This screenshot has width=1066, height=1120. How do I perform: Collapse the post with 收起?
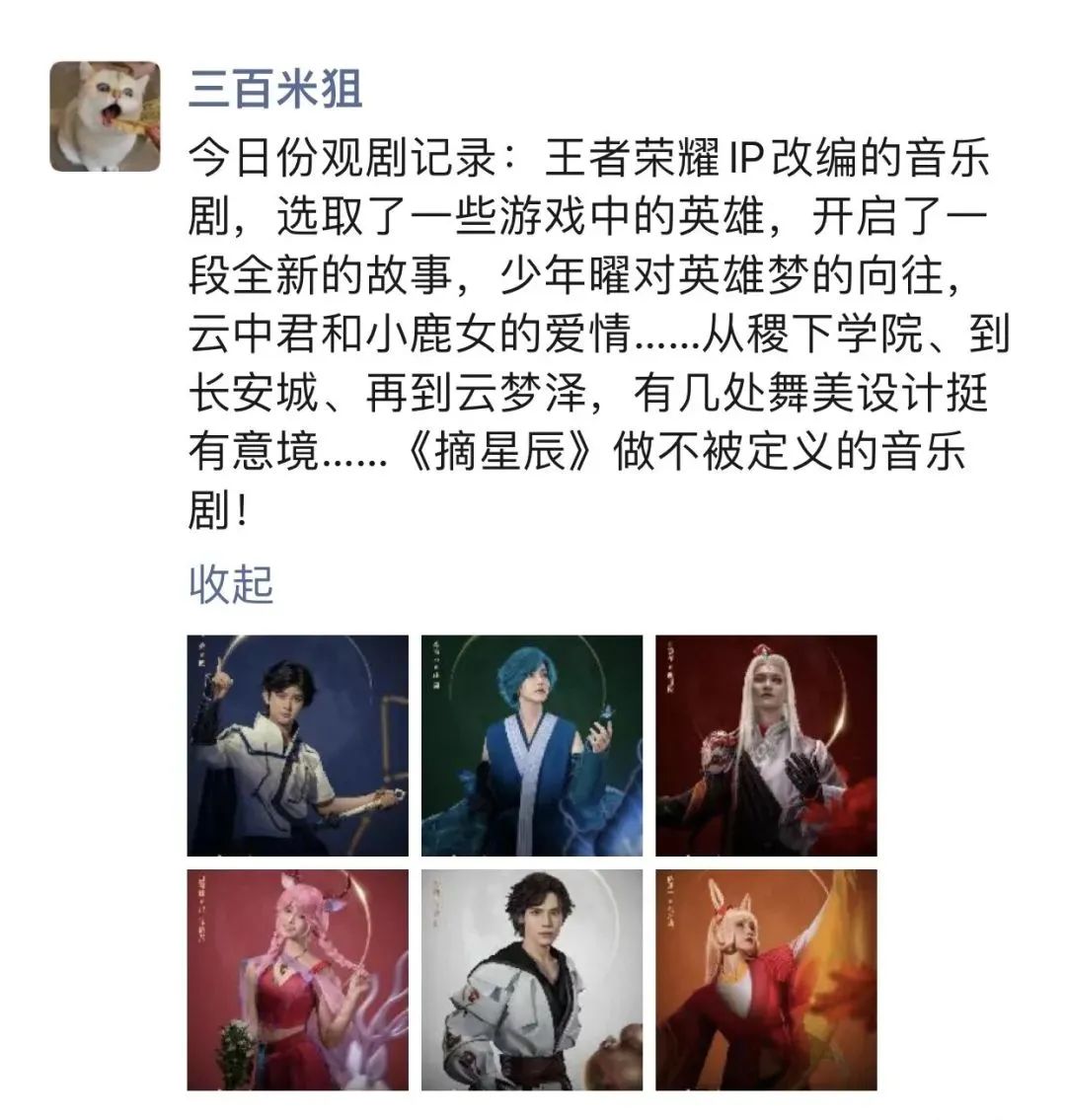(x=230, y=584)
